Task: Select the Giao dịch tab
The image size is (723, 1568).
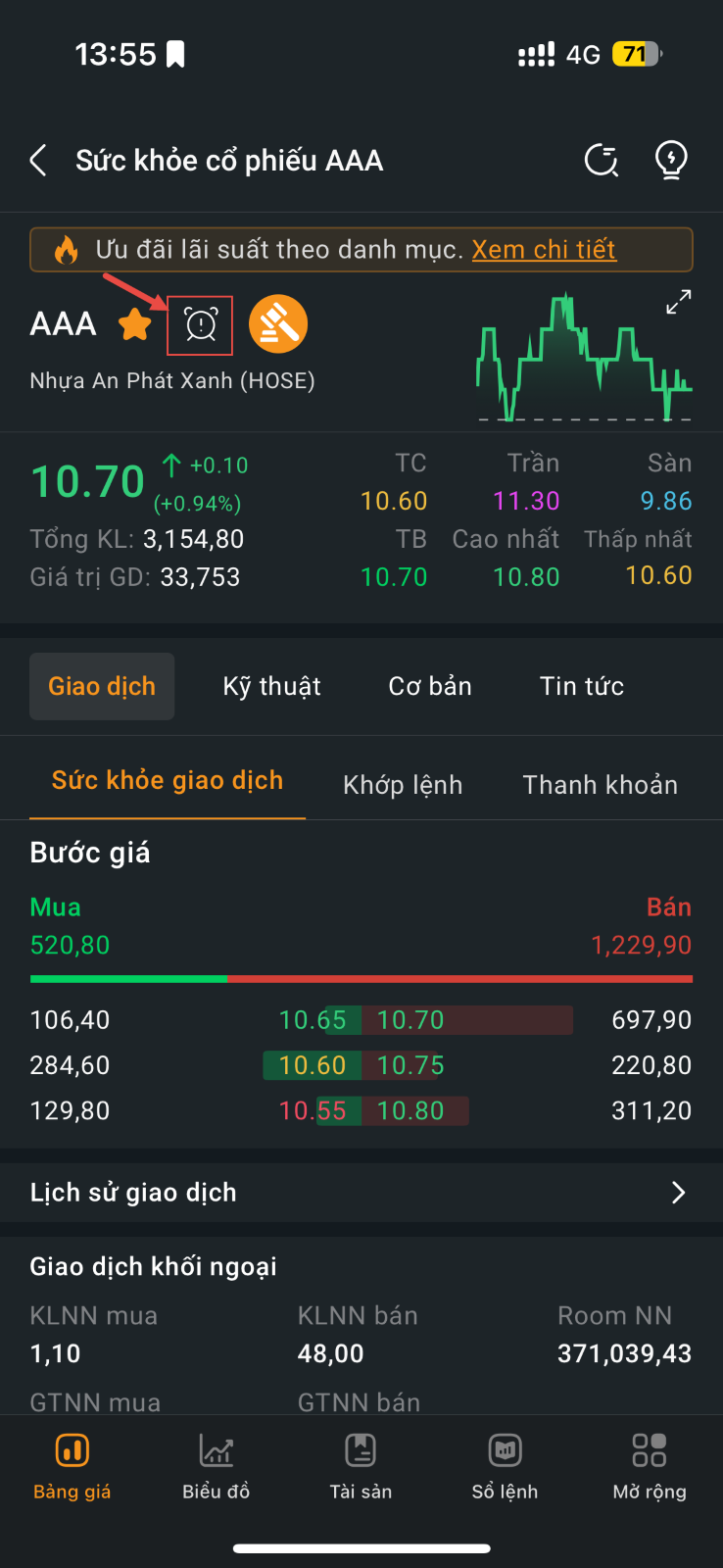Action: [102, 686]
